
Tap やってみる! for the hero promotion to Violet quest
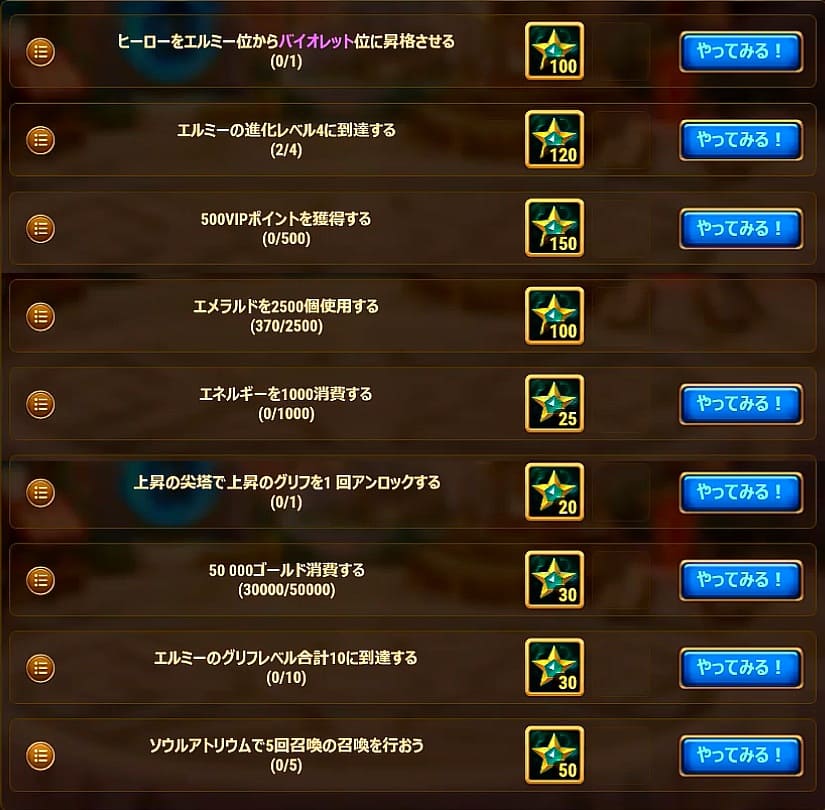pyautogui.click(x=740, y=52)
